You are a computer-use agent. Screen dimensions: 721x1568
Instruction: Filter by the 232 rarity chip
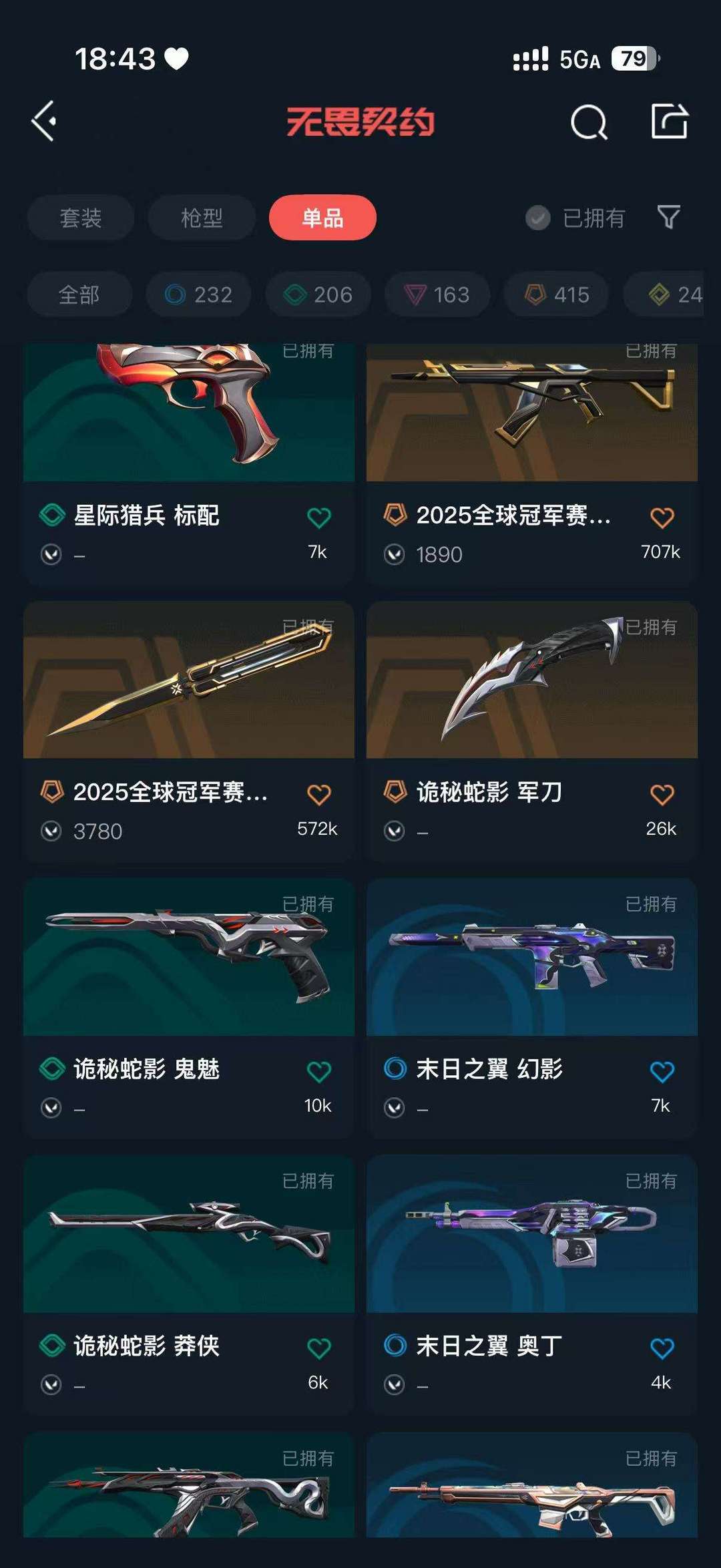point(199,295)
